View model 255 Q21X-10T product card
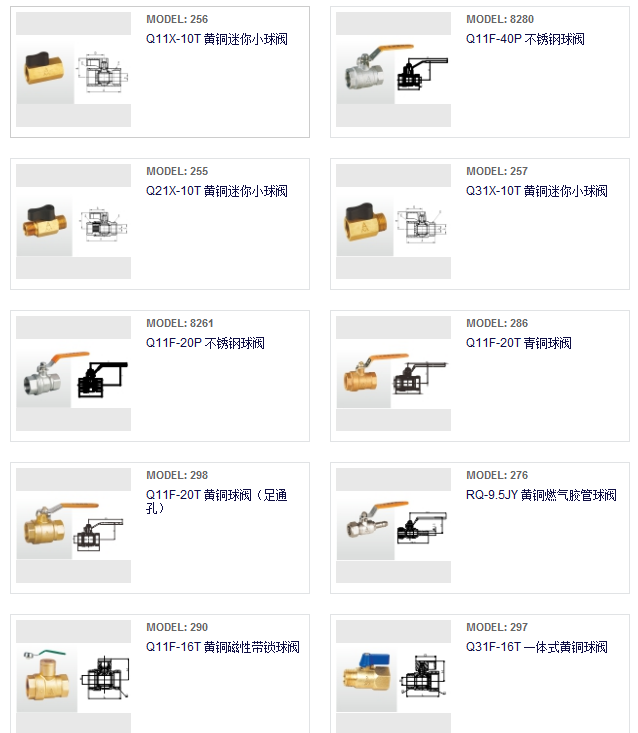This screenshot has width=638, height=733. click(217, 191)
